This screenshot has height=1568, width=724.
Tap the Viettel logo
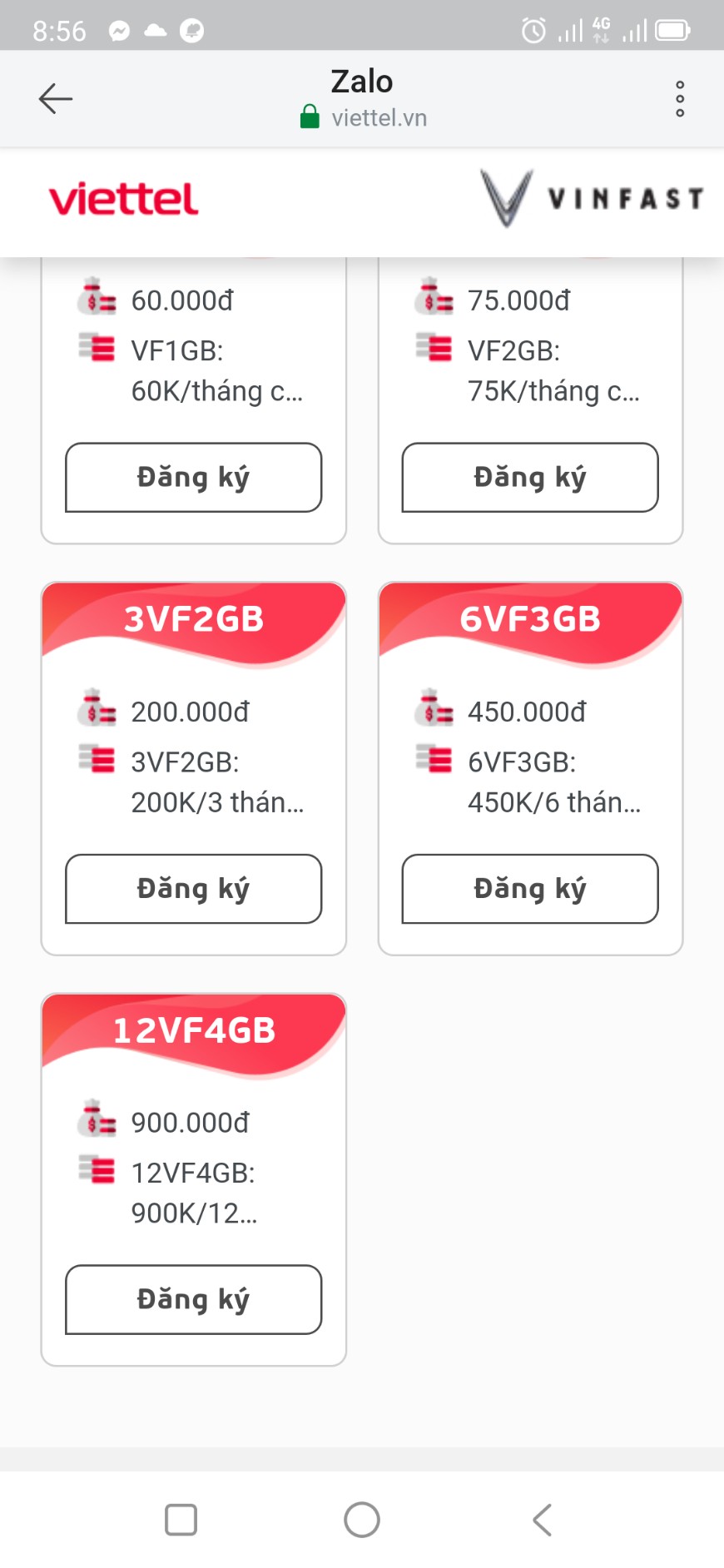122,200
